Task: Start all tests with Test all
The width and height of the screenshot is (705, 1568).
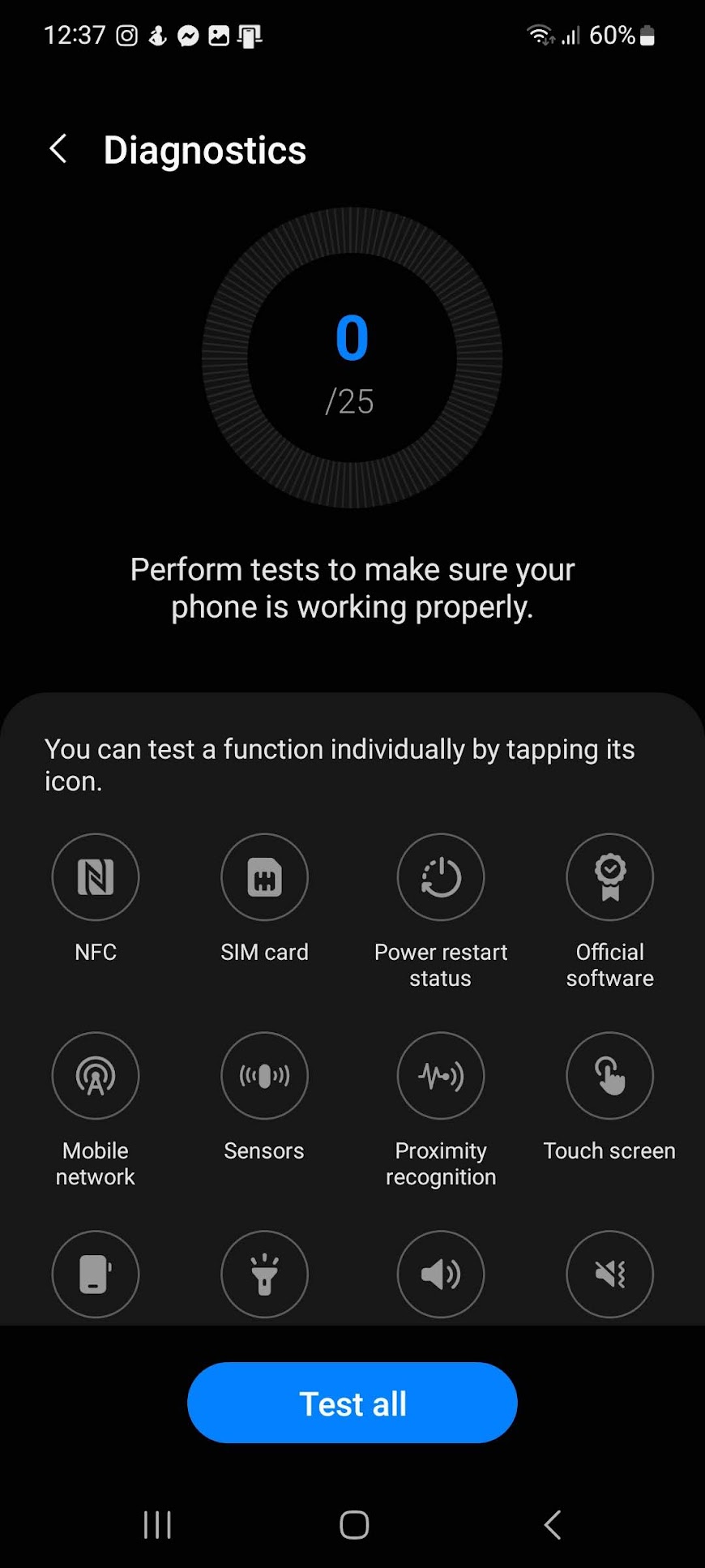Action: pos(352,1403)
